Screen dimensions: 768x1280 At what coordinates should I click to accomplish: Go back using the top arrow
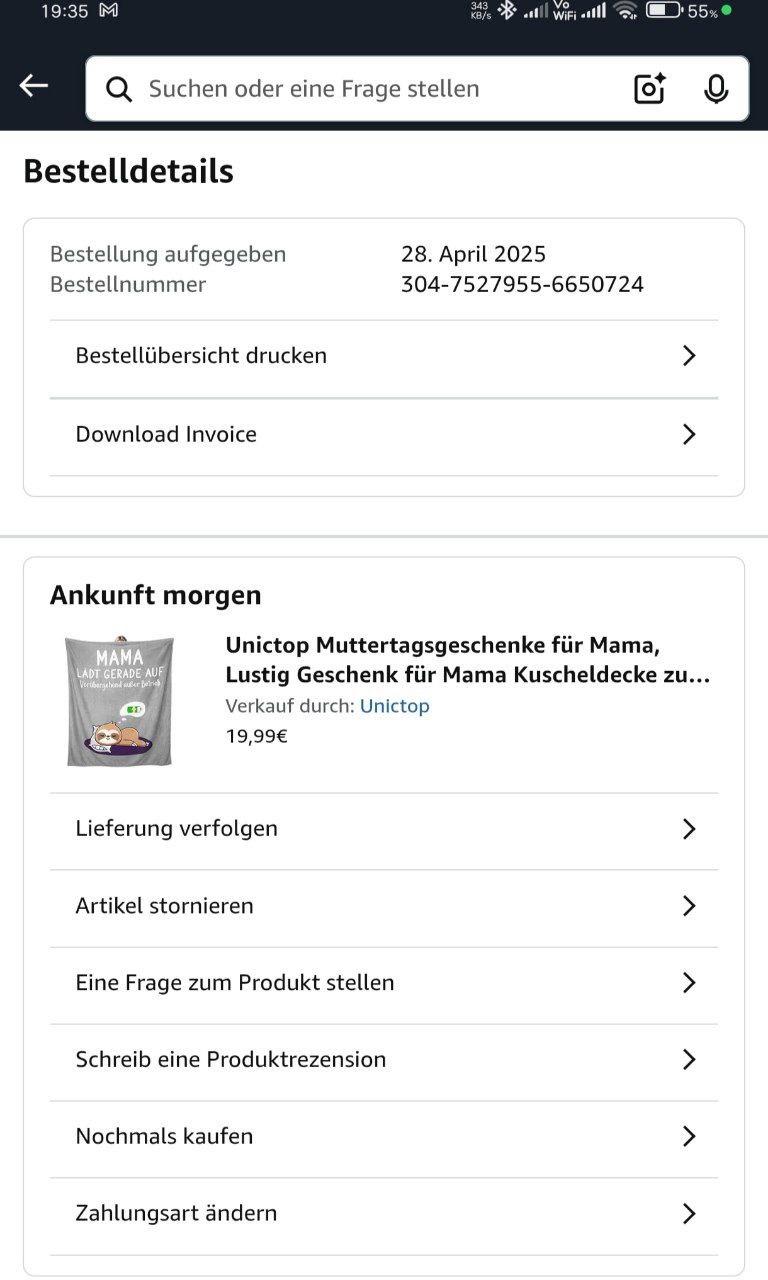click(x=34, y=87)
